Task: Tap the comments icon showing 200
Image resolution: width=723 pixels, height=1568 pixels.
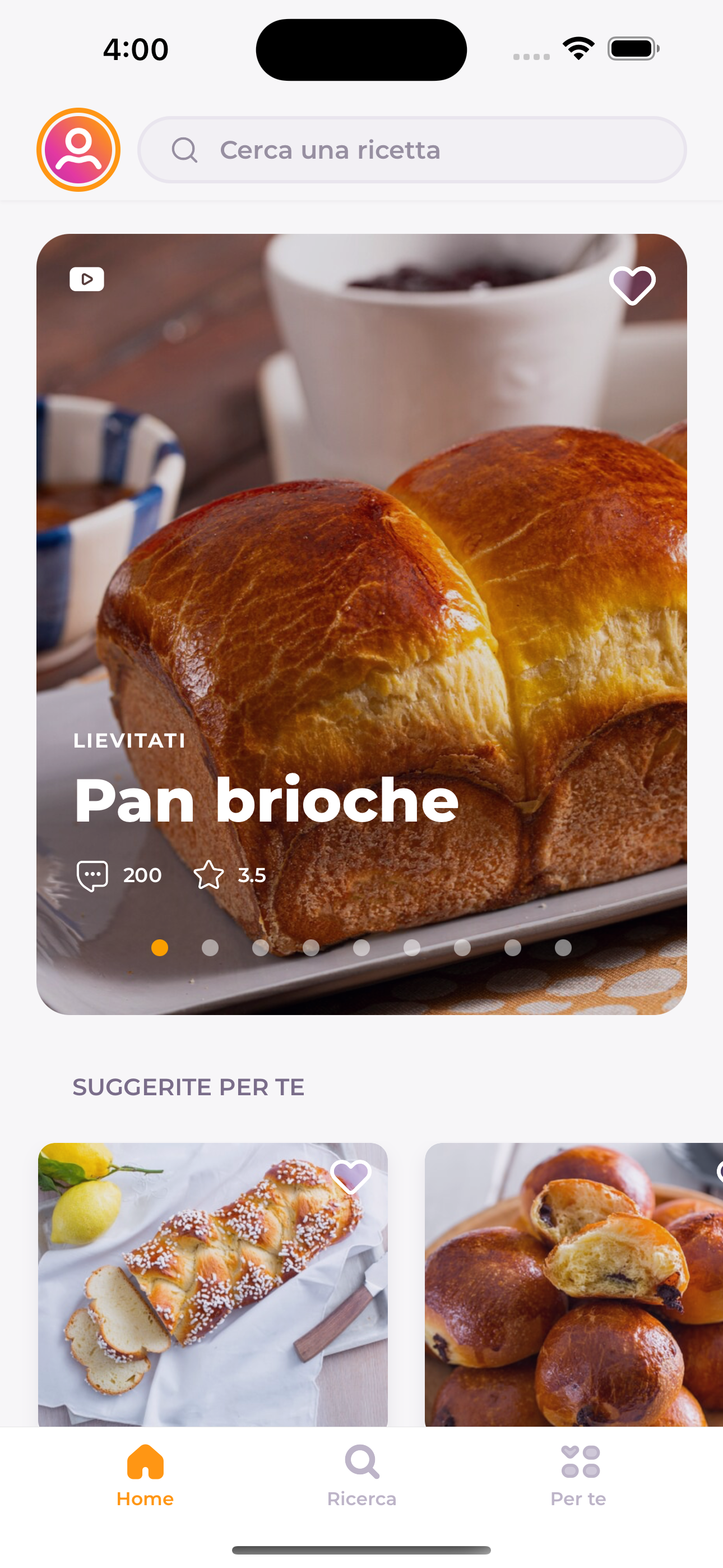Action: (92, 875)
